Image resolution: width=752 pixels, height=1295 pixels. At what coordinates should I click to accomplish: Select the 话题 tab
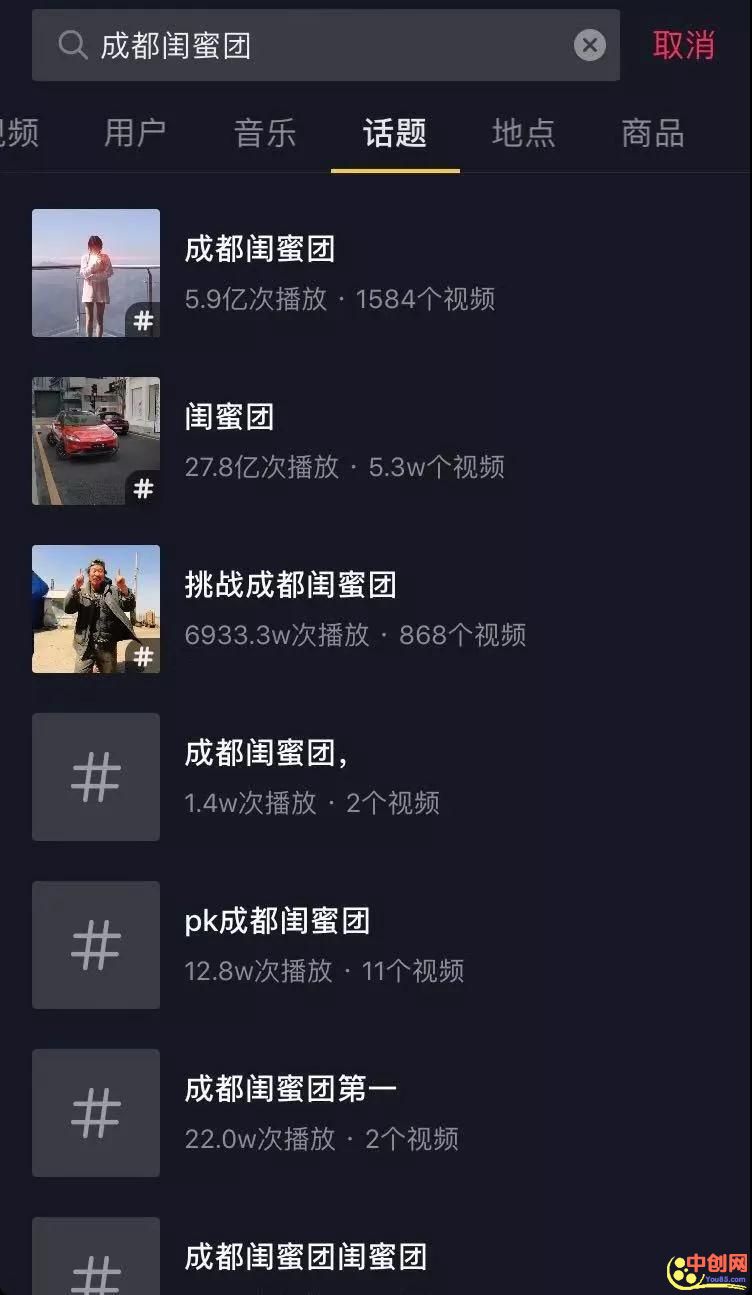coord(395,133)
